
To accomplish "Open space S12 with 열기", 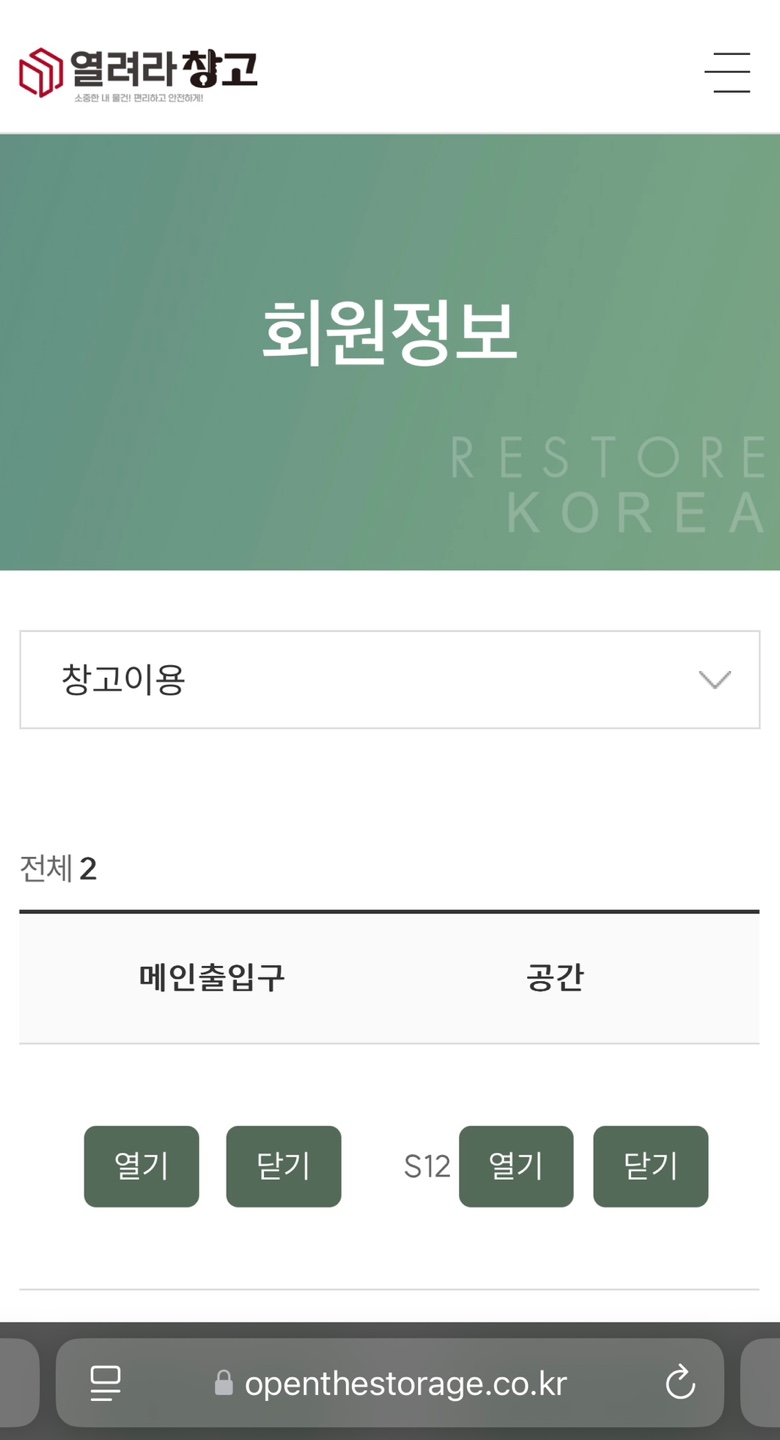I will pyautogui.click(x=516, y=1166).
